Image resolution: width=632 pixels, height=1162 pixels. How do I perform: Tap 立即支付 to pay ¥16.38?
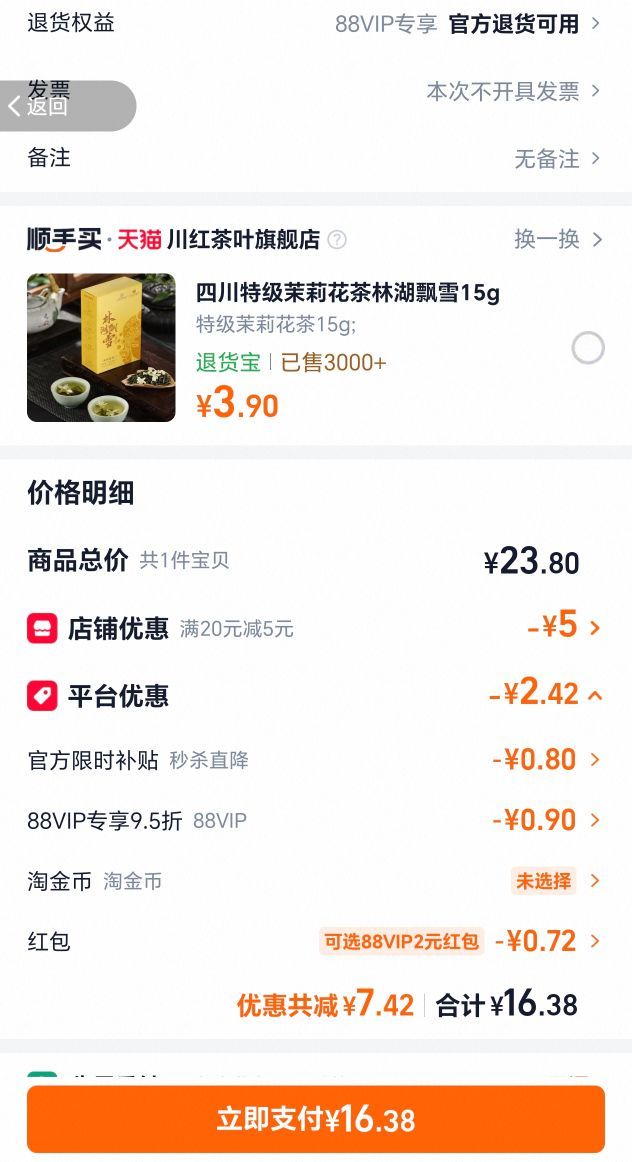[316, 1119]
